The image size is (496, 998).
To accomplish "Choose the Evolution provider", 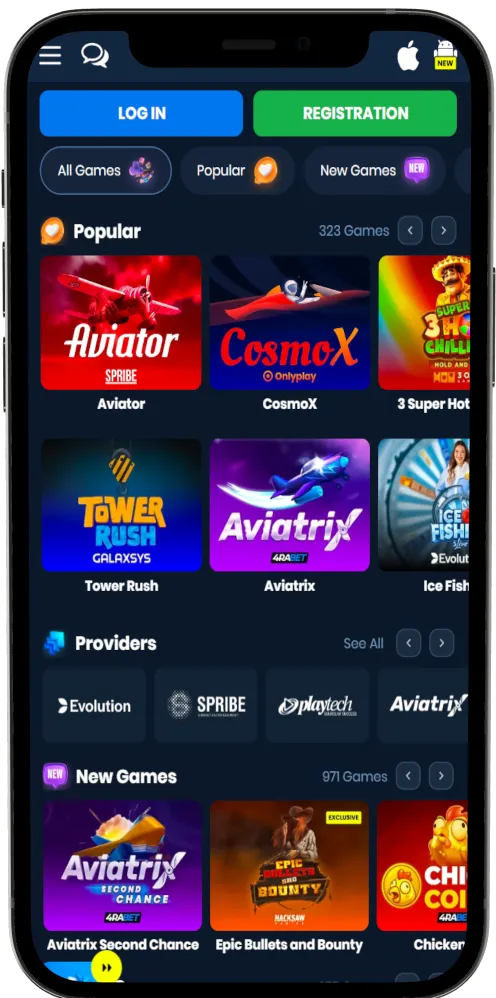I will [x=94, y=705].
